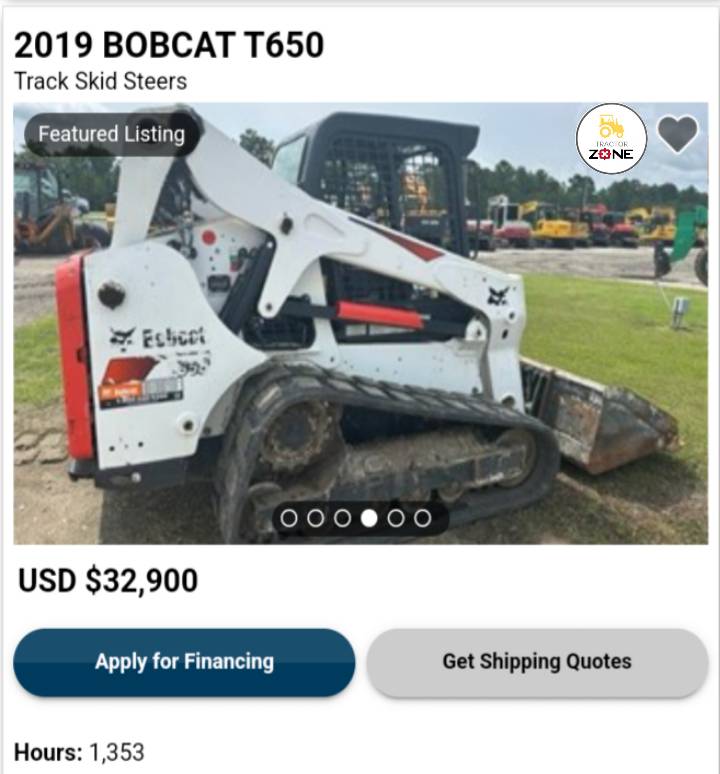
Task: Get Shipping Quotes for this Bobcat
Action: (x=537, y=662)
